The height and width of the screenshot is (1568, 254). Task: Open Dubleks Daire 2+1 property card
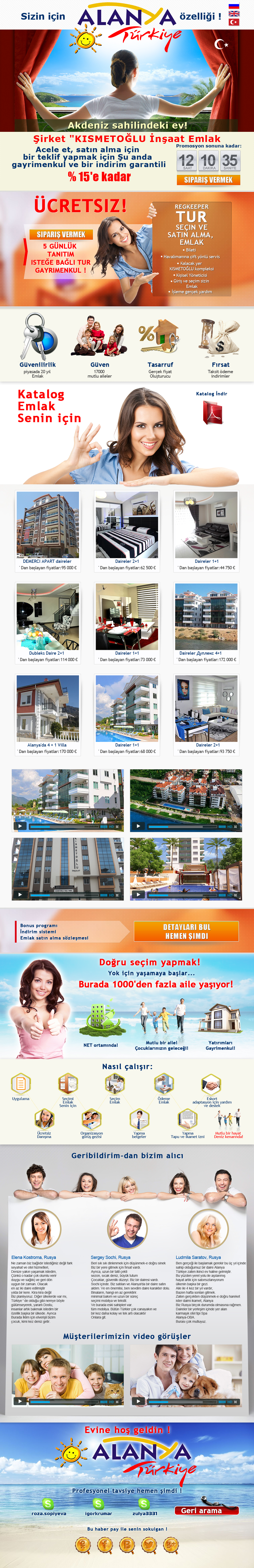coord(47,621)
